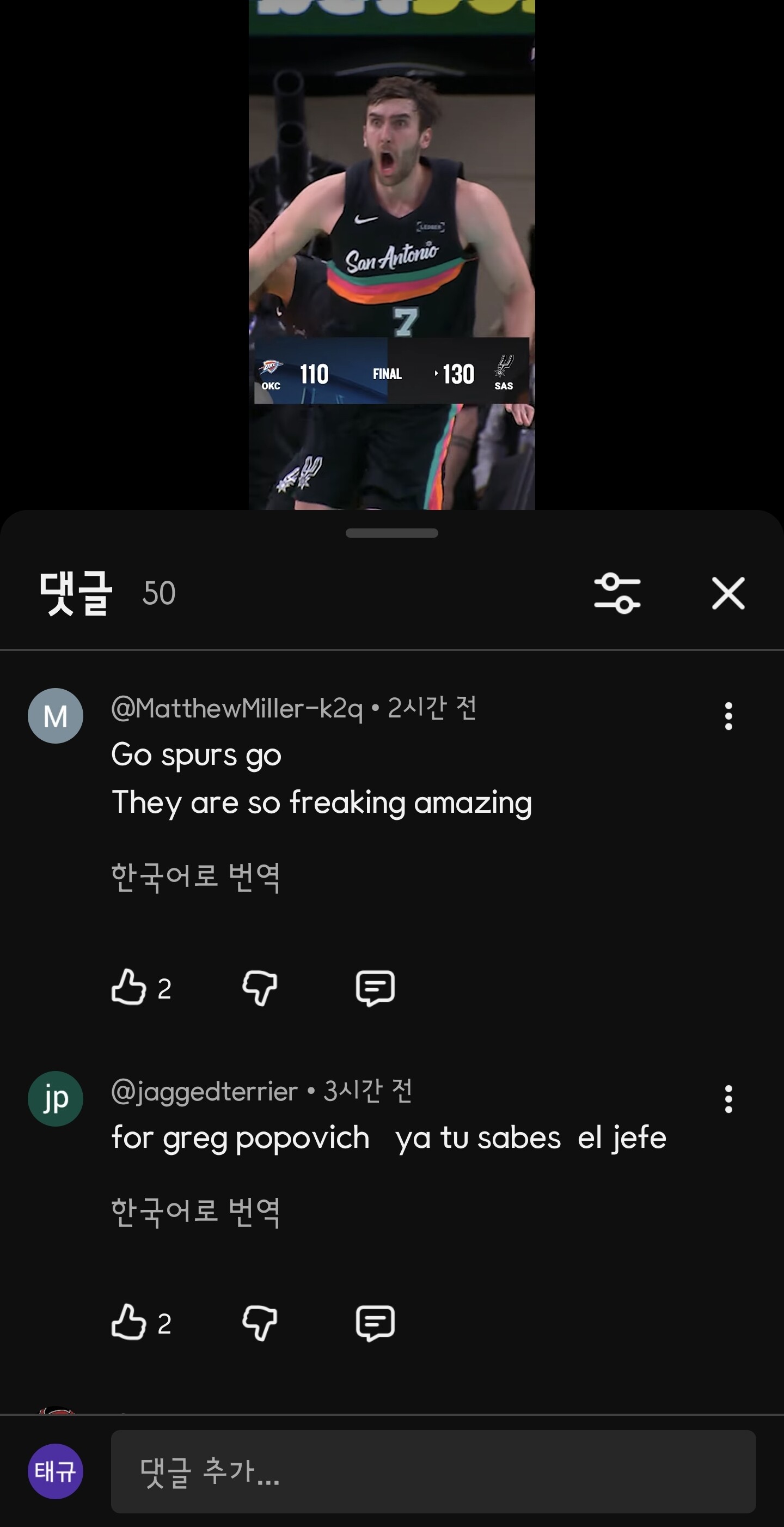Open the comment sort and filter options

(617, 593)
